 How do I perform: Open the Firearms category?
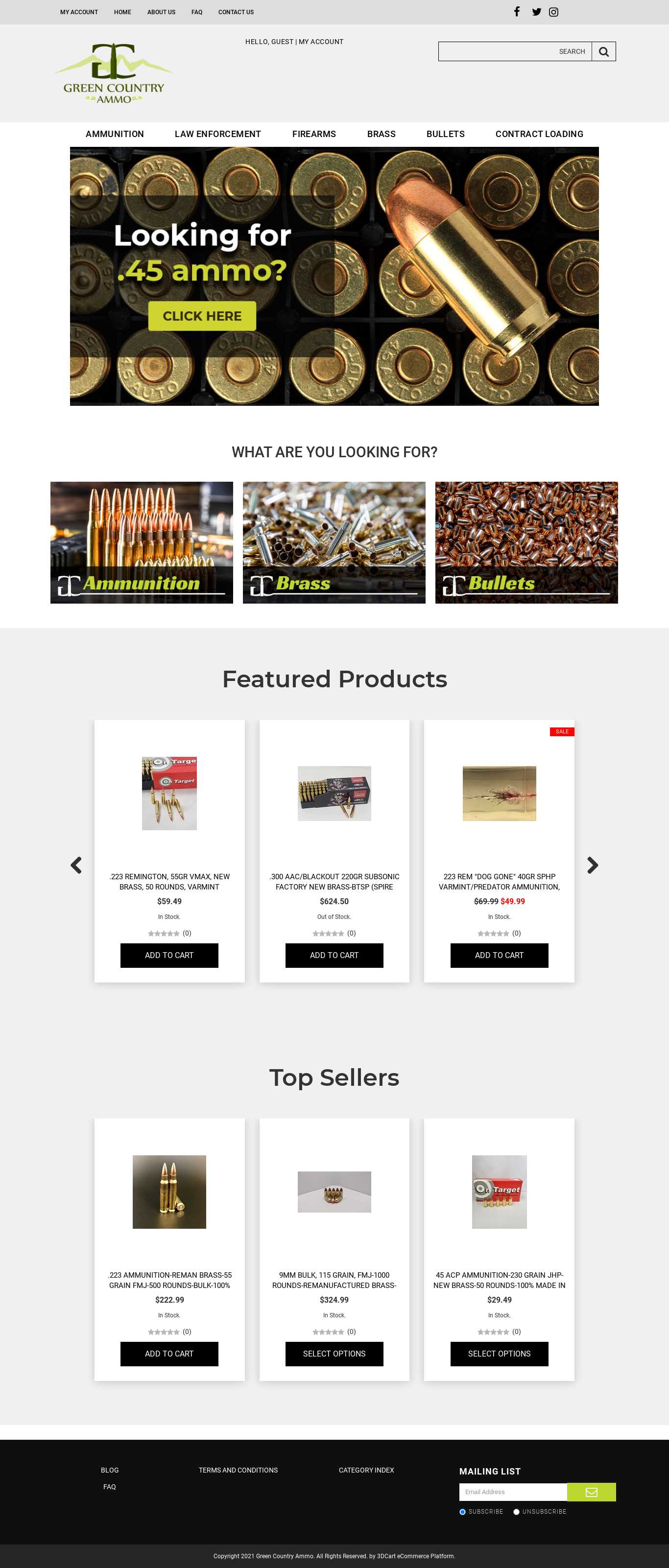tap(313, 134)
